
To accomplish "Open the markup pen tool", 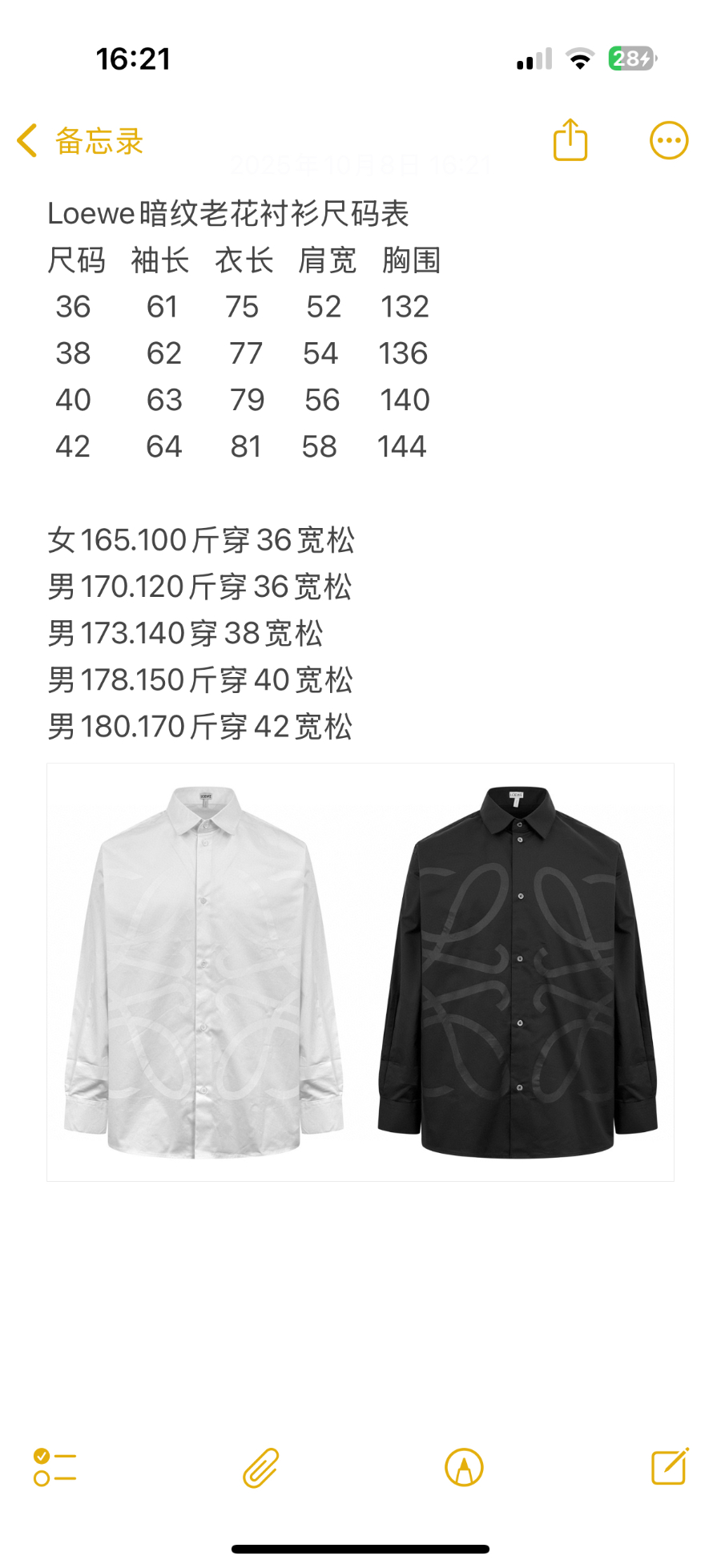I will click(464, 1468).
